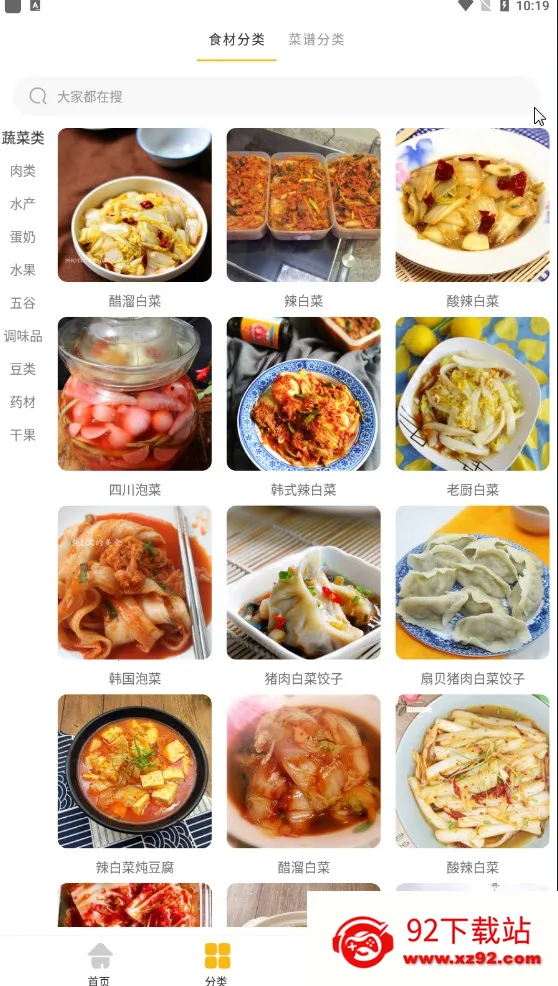The image size is (558, 986).
Task: Open the 五谷 category
Action: pos(23,303)
